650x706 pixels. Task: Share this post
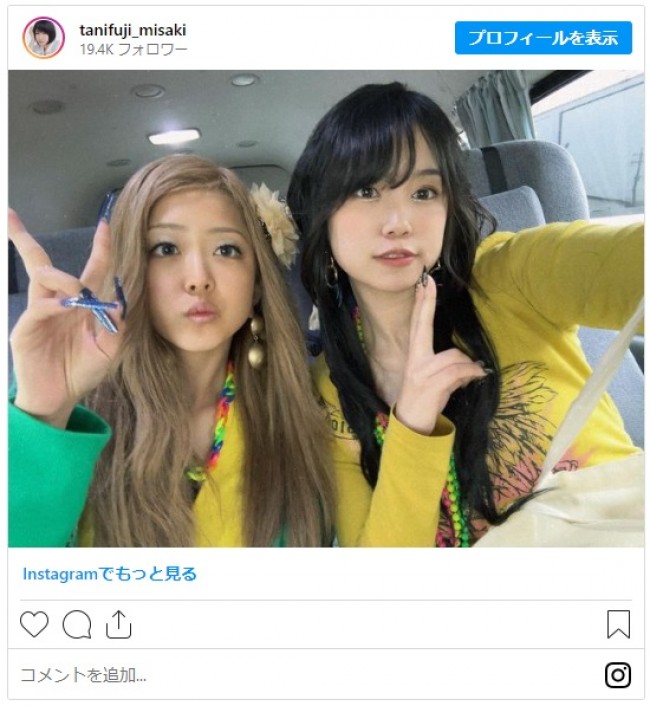pos(119,625)
